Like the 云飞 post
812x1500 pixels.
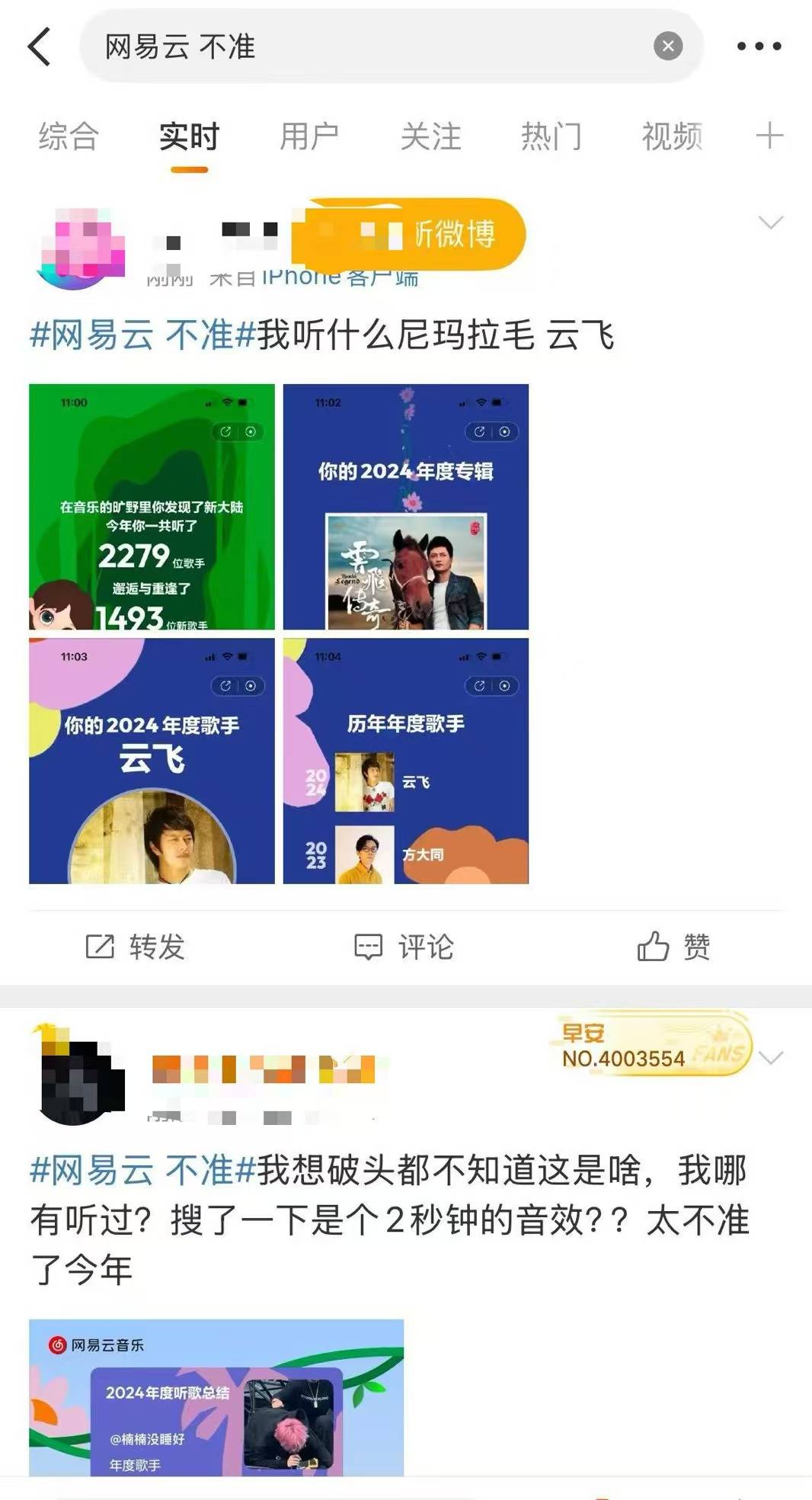click(673, 947)
